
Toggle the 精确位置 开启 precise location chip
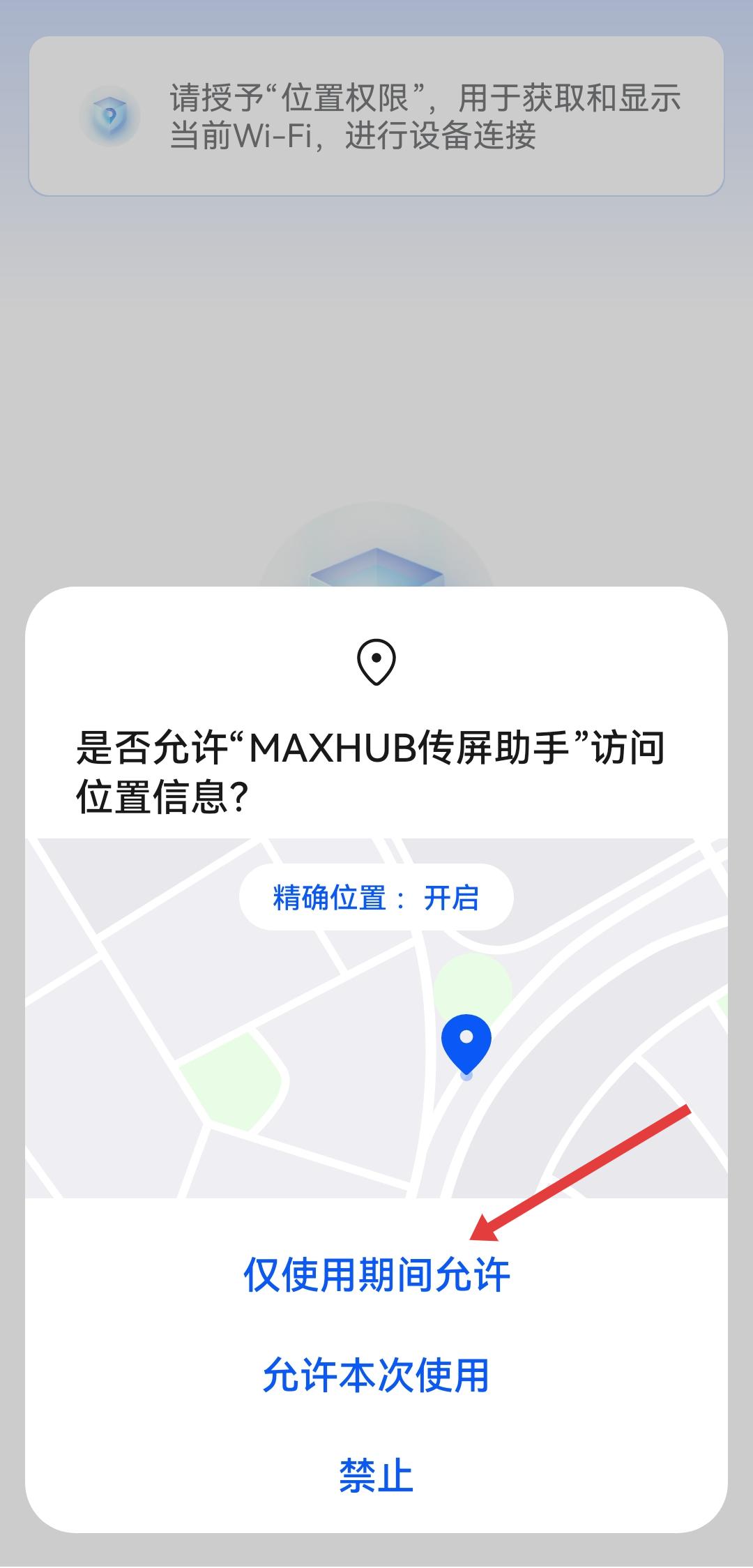(x=376, y=897)
